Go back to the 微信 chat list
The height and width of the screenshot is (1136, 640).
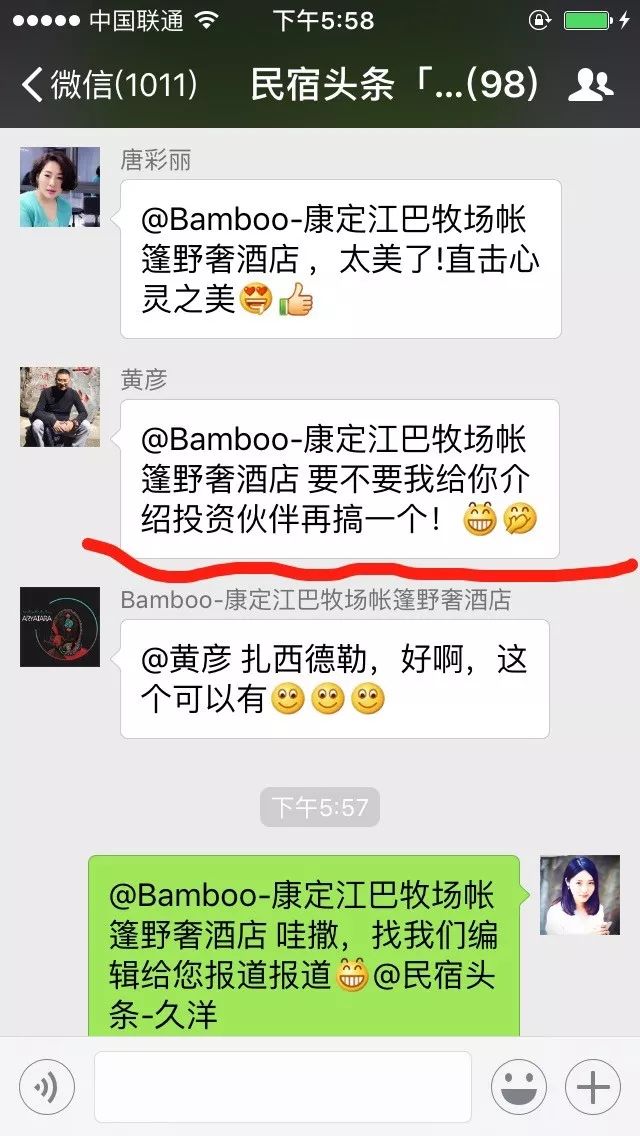coord(108,85)
